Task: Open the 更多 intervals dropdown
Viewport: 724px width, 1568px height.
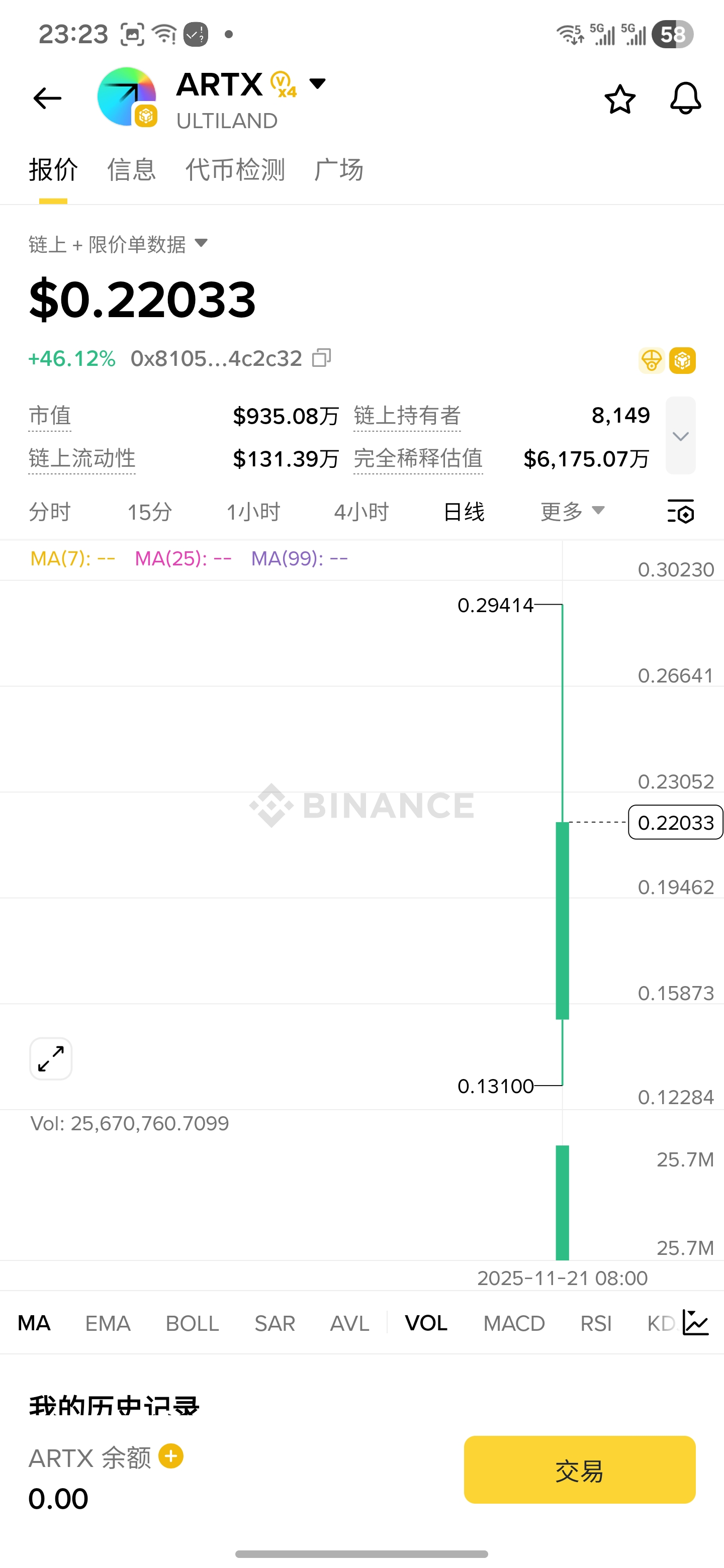Action: 572,512
